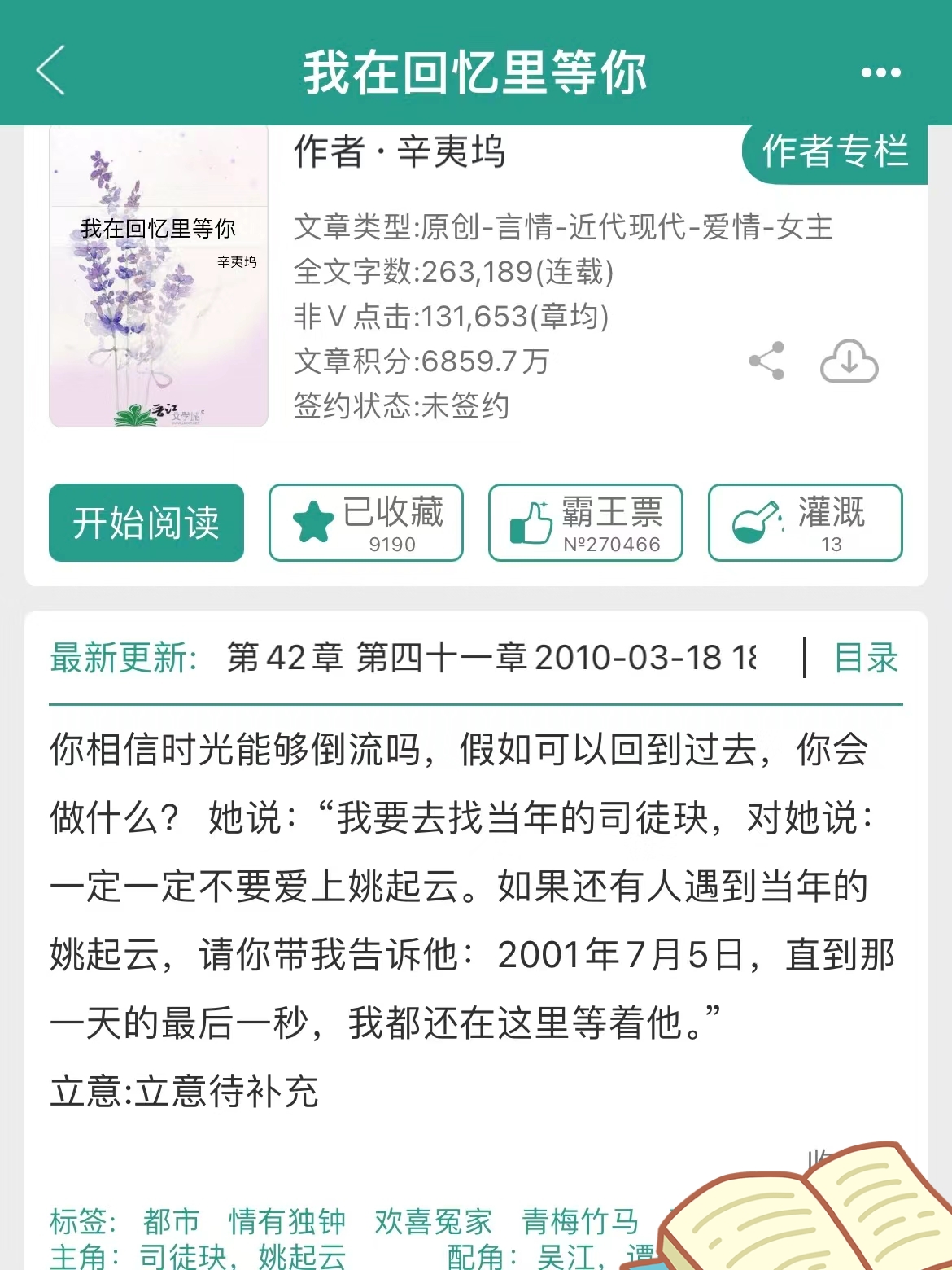This screenshot has width=952, height=1270.
Task: Open the three-dot overflow menu
Action: coord(881,72)
